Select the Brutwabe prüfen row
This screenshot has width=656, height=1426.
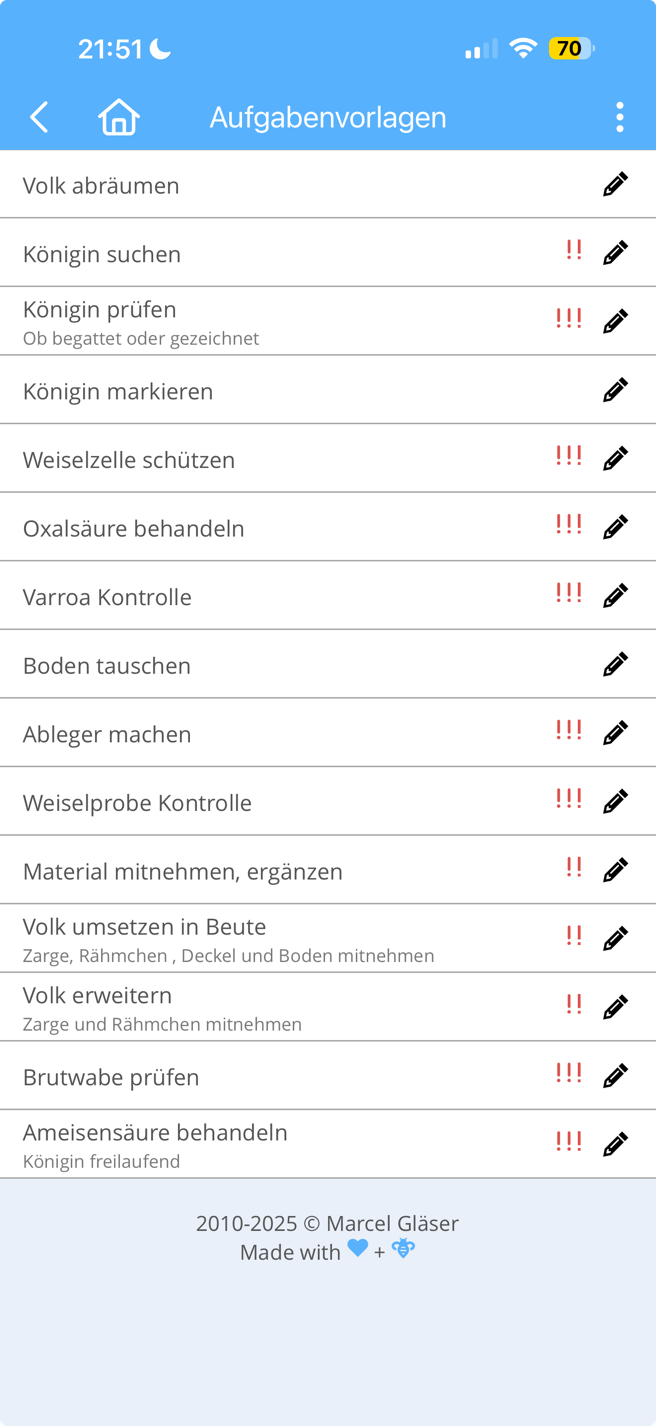click(x=111, y=1077)
